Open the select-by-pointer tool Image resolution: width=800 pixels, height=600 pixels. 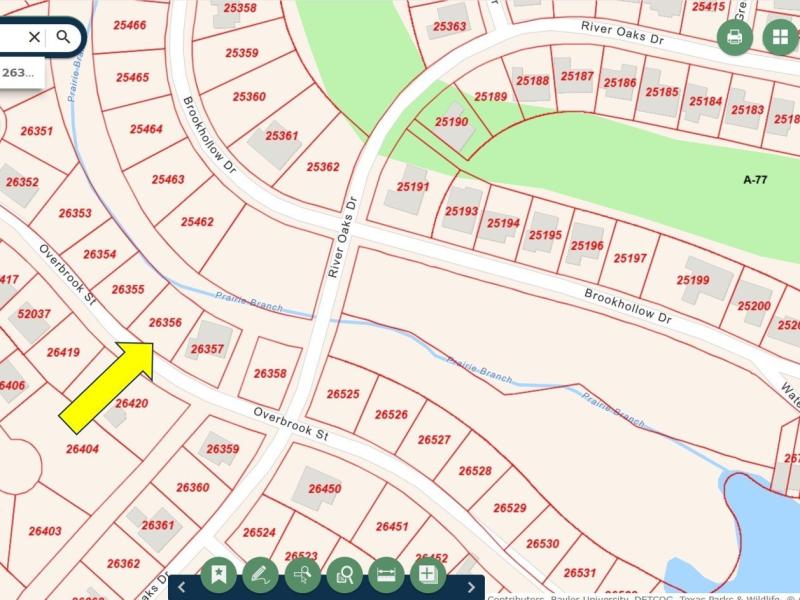pos(302,575)
